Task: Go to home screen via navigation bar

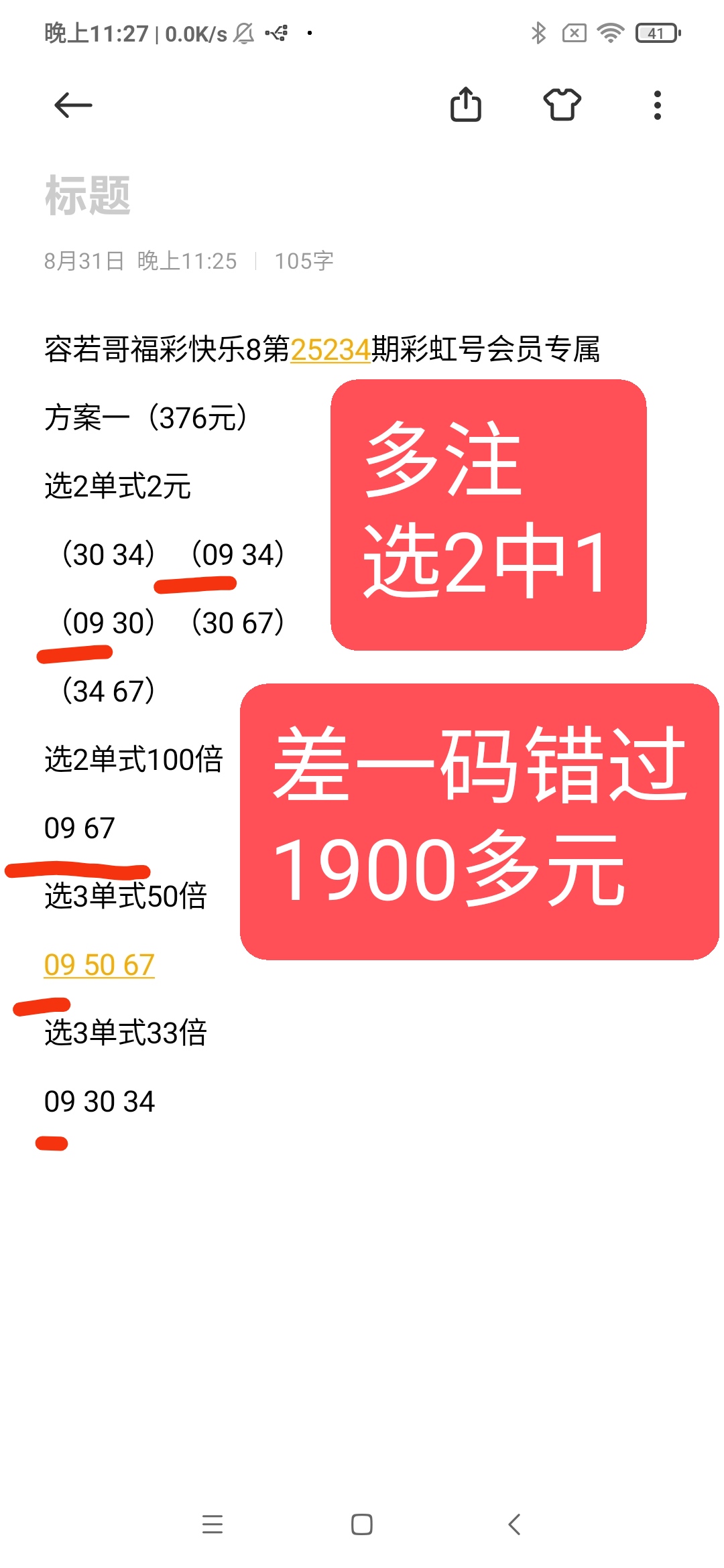Action: click(362, 1524)
